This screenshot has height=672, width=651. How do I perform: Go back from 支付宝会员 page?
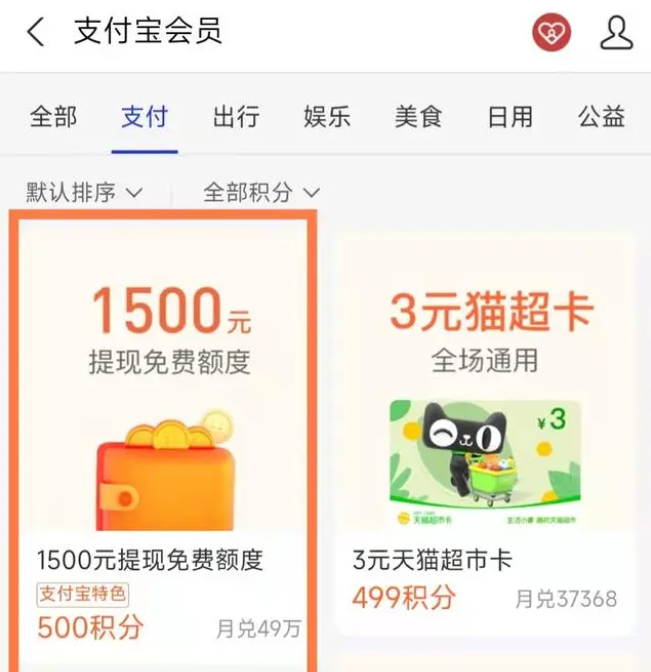pyautogui.click(x=36, y=32)
